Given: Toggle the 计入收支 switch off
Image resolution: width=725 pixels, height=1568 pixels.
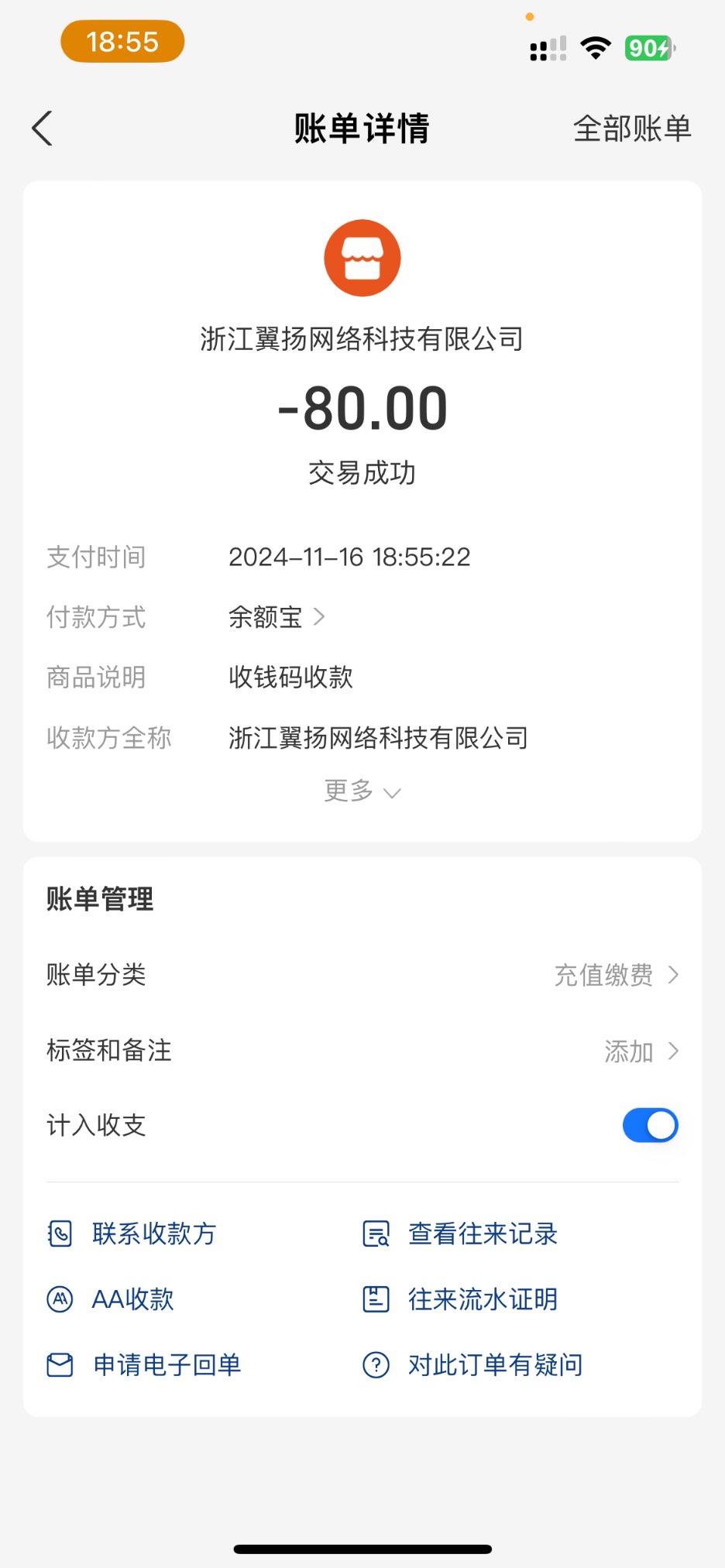Looking at the screenshot, I should 650,1125.
